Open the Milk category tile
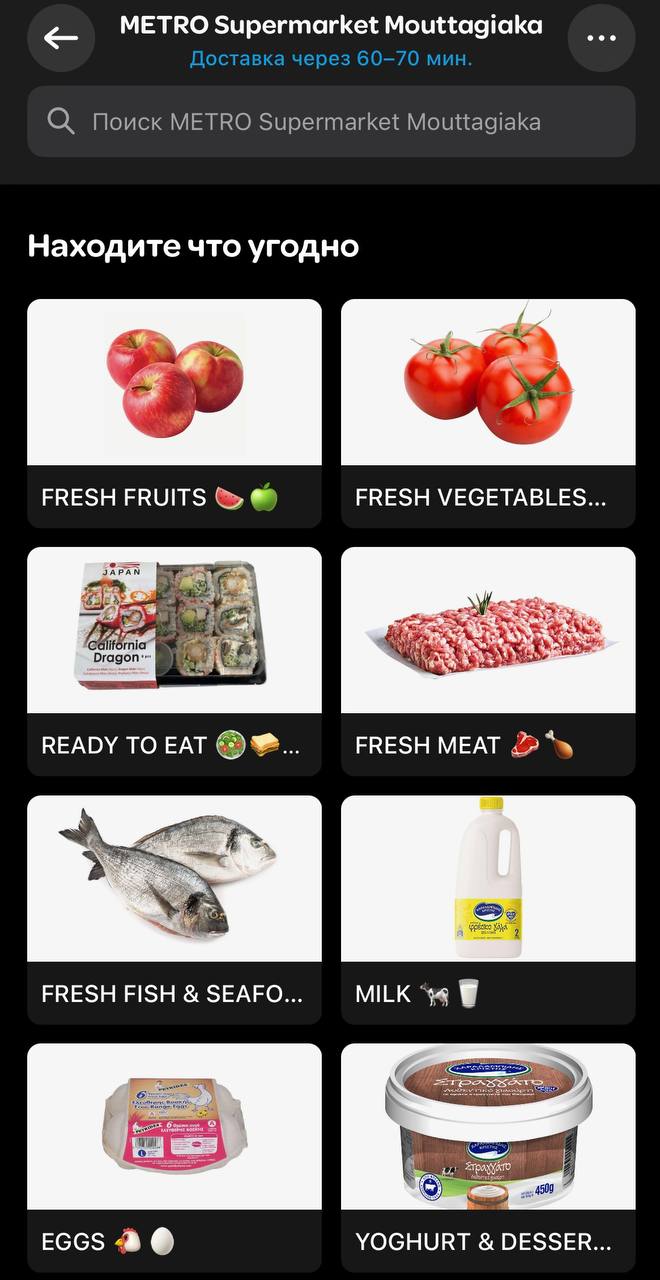 [488, 908]
